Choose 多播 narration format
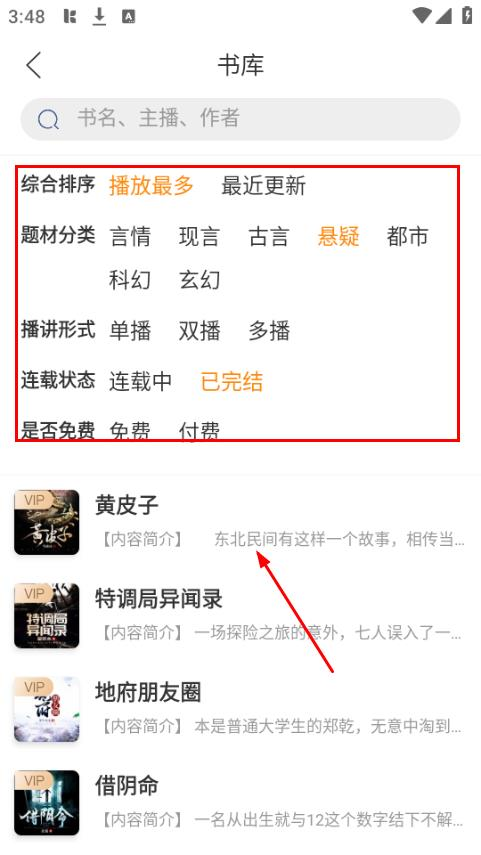 268,331
